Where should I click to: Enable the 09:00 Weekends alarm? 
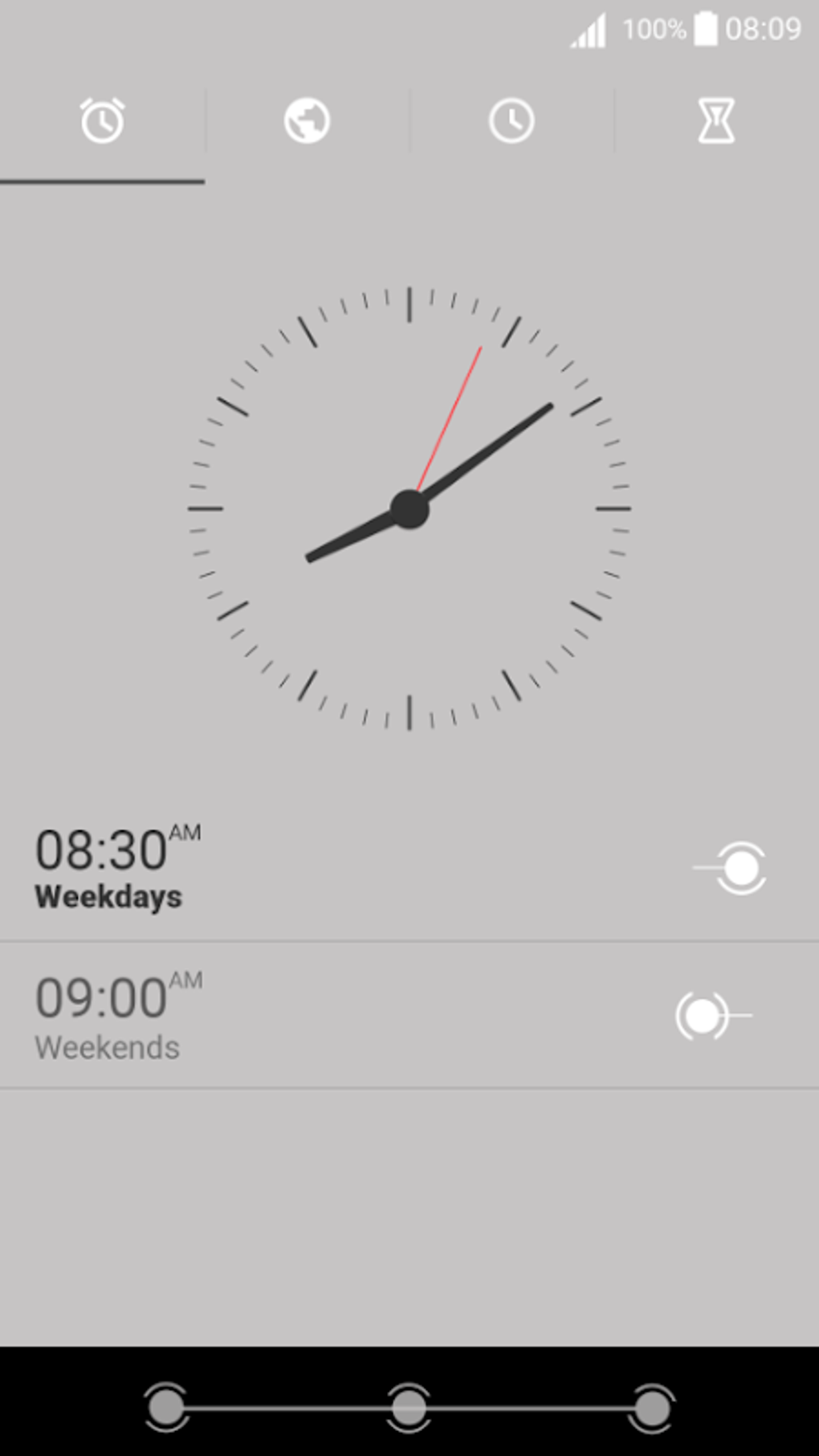pyautogui.click(x=714, y=1016)
